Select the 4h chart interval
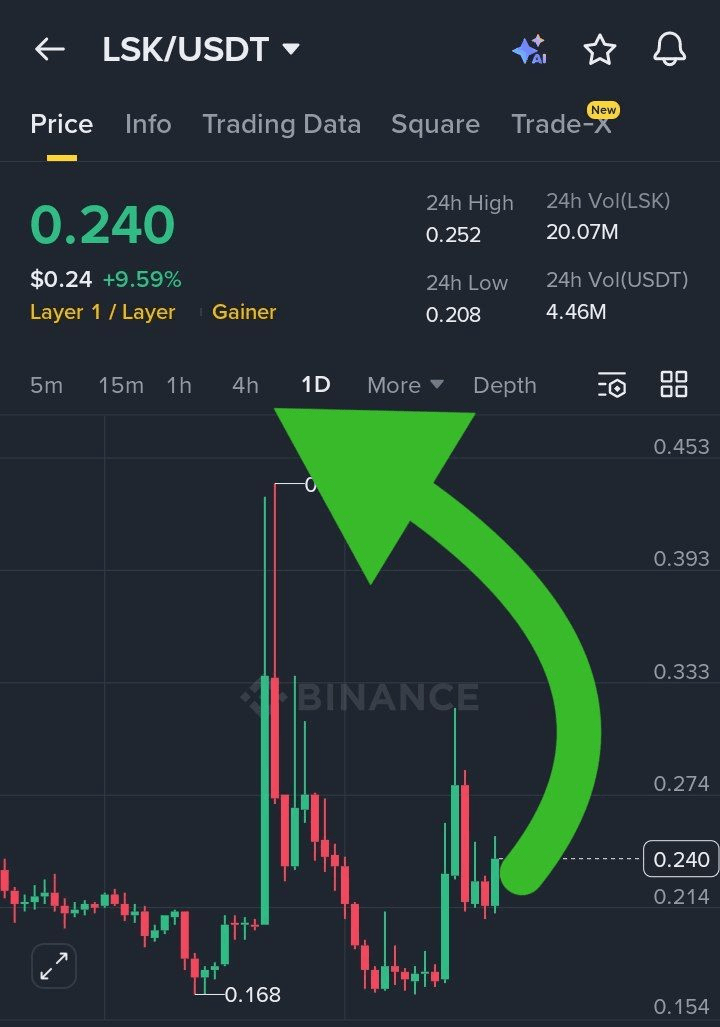Viewport: 720px width, 1027px height. pyautogui.click(x=245, y=385)
